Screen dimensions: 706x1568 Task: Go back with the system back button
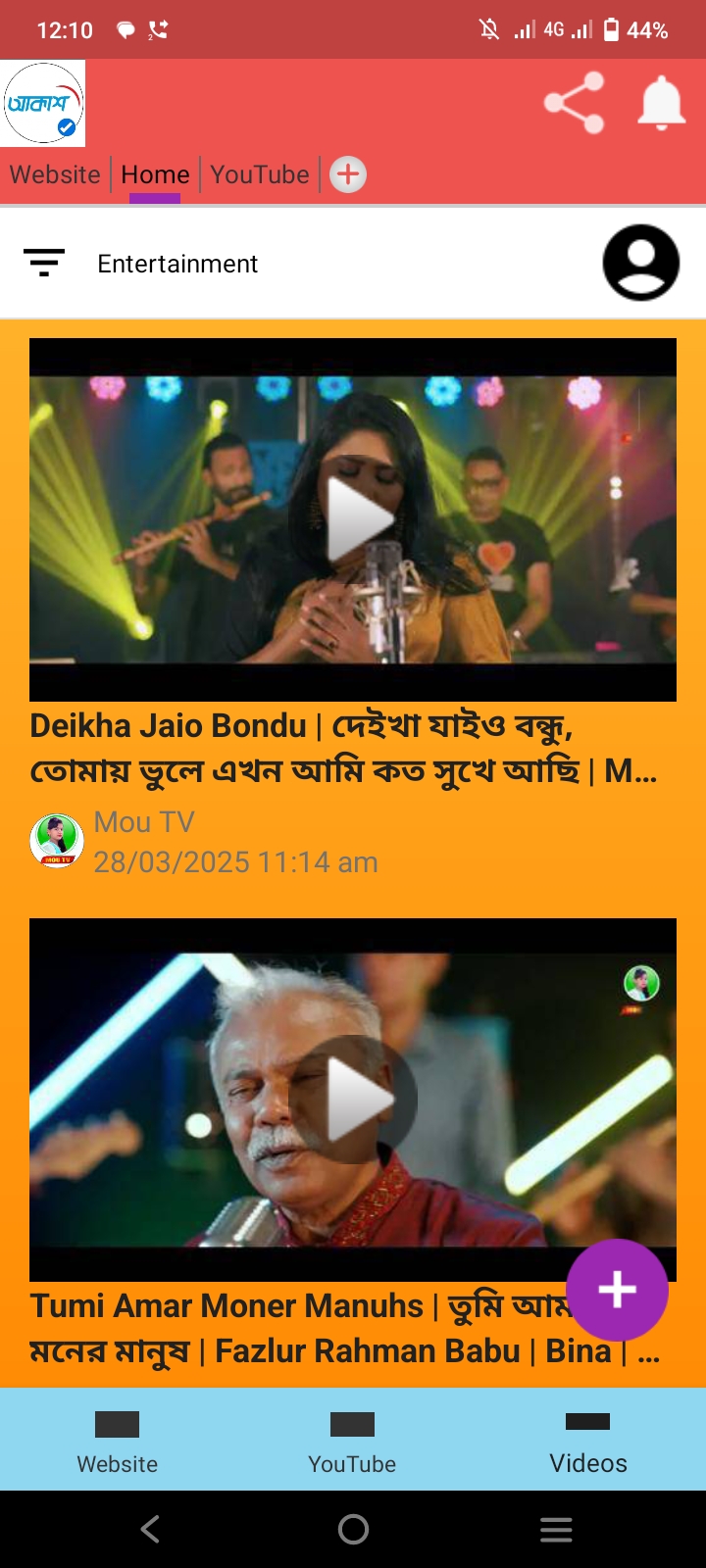pos(150,1529)
